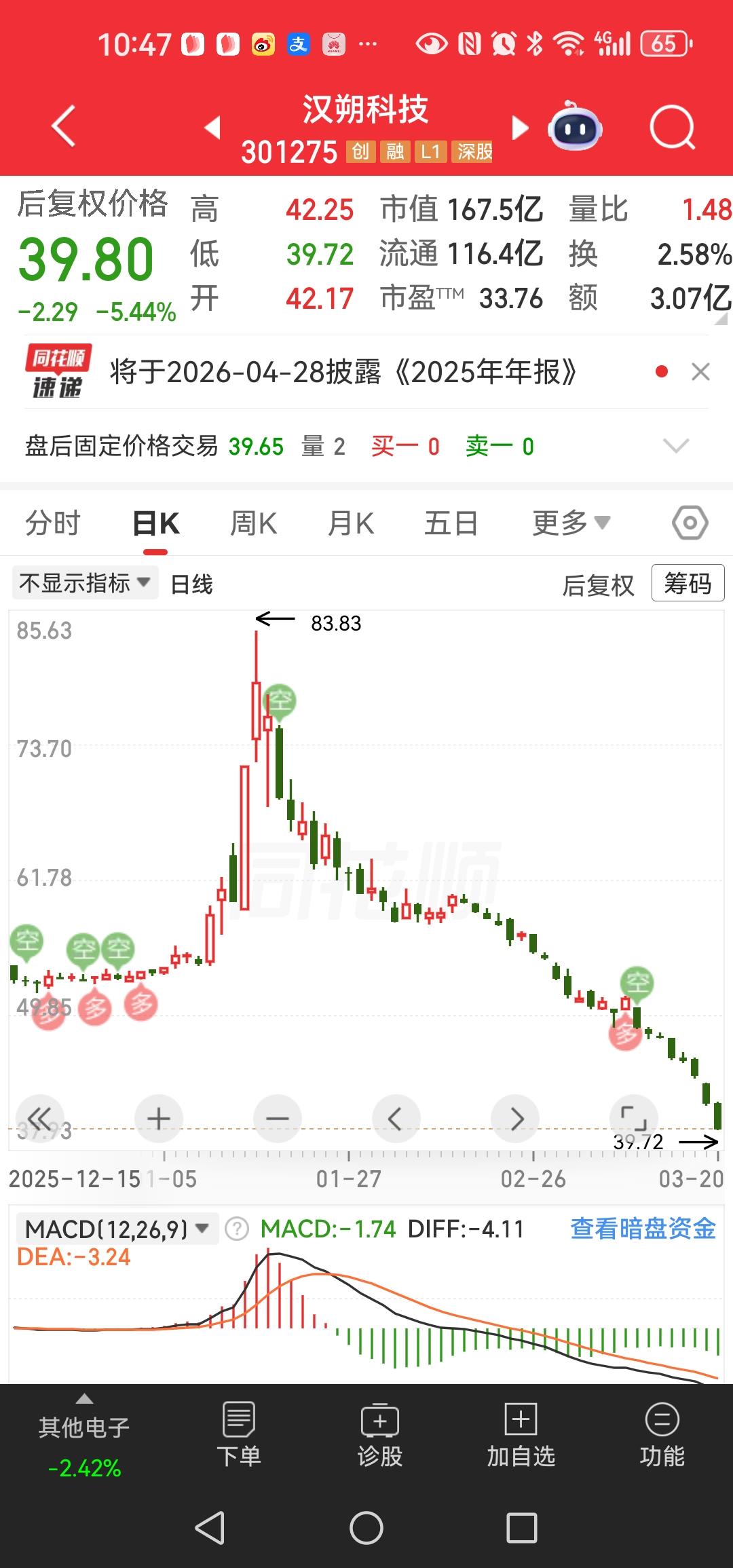Click the AI assistant robot icon
Image resolution: width=733 pixels, height=1568 pixels.
coord(574,126)
